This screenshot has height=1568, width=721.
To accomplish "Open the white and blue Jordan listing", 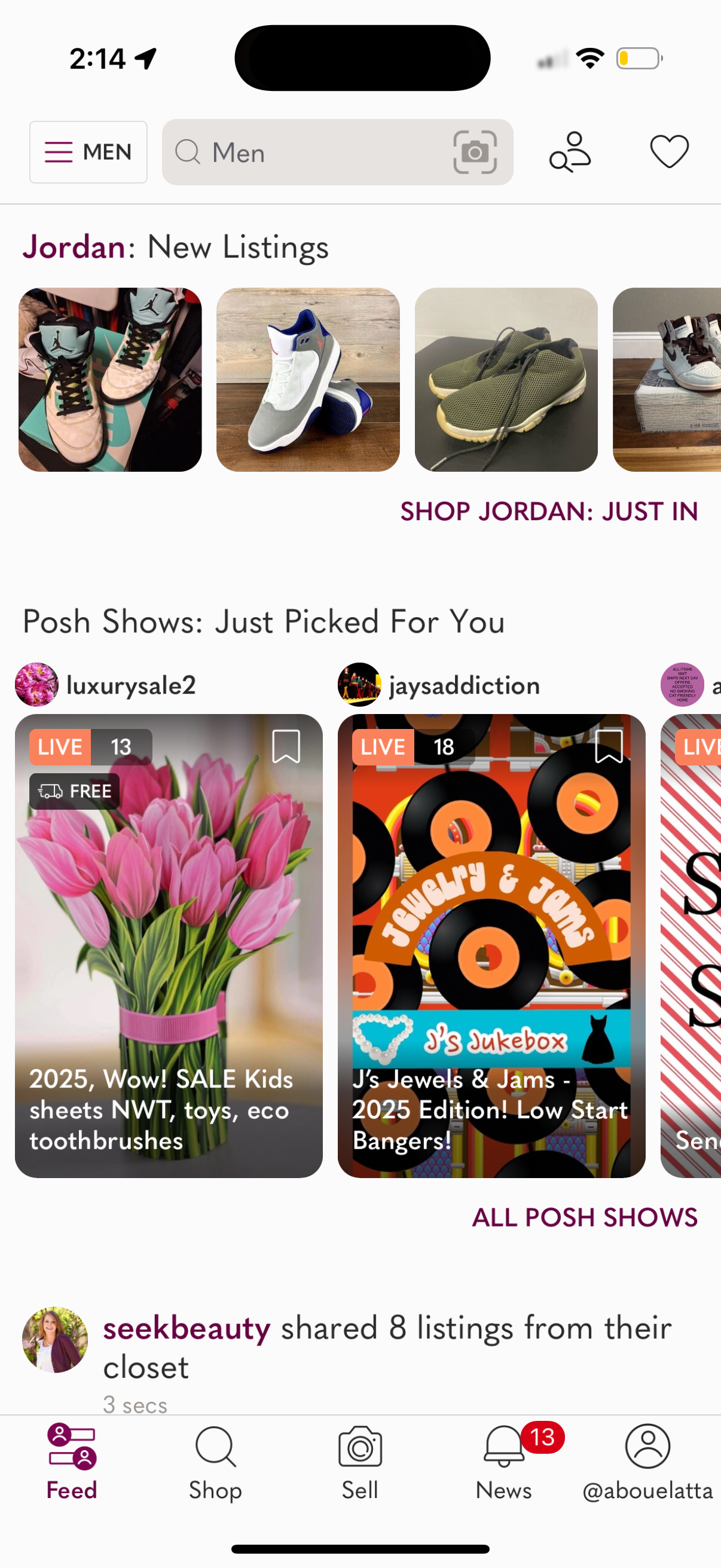I will coord(307,379).
